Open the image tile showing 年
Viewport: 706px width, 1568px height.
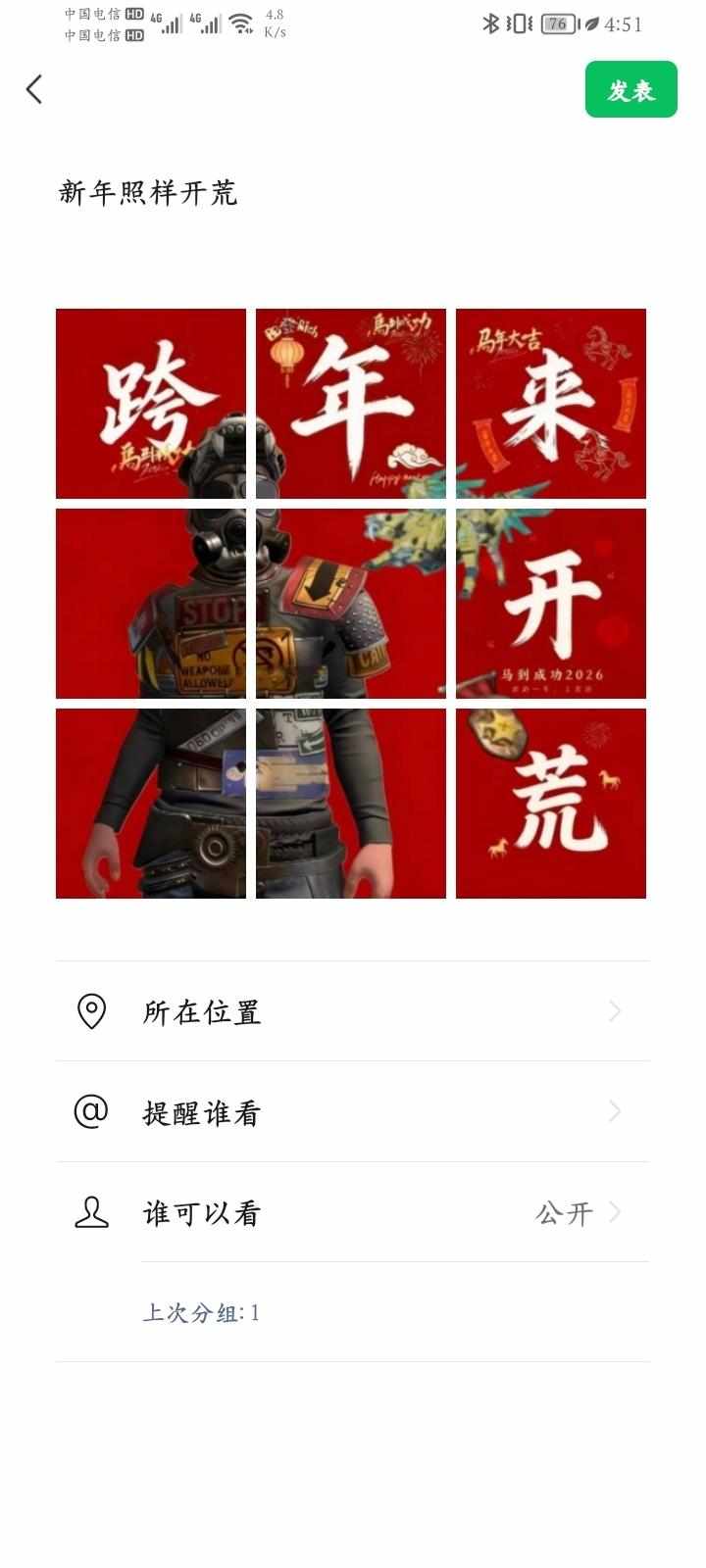351,404
